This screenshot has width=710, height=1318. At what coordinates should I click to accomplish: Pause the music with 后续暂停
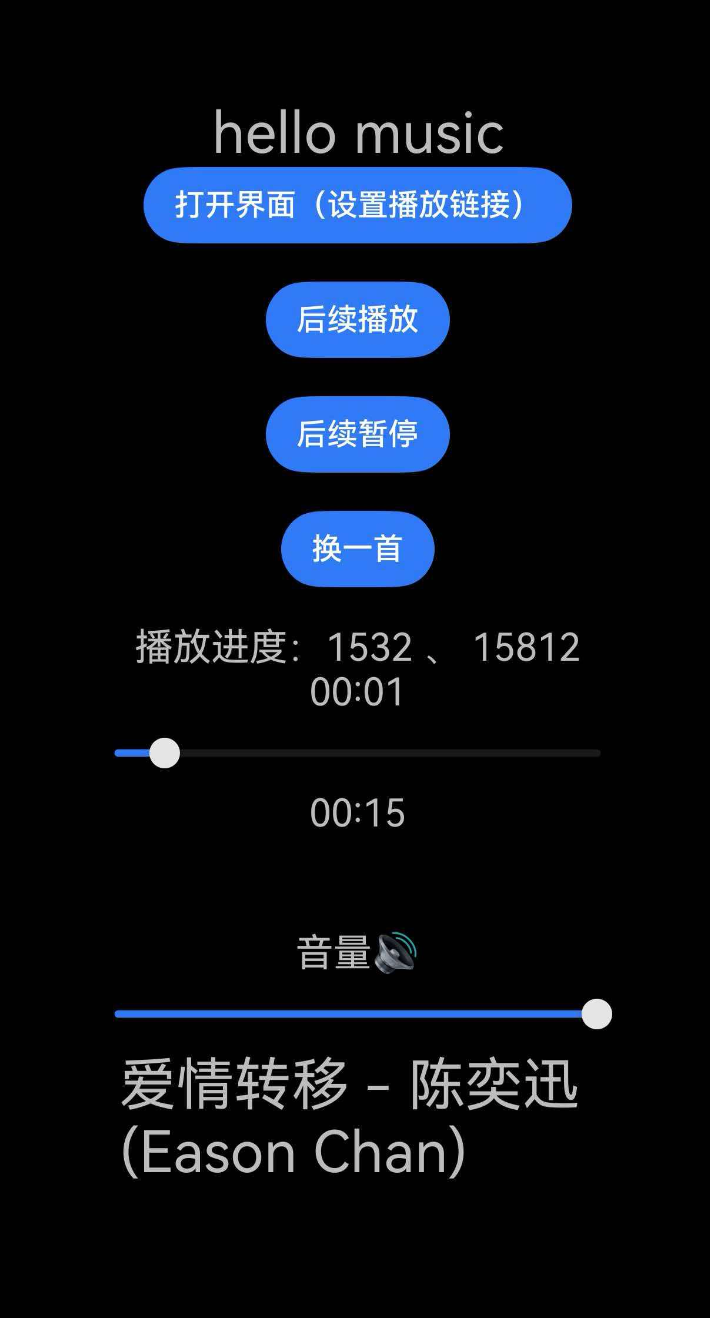click(357, 434)
